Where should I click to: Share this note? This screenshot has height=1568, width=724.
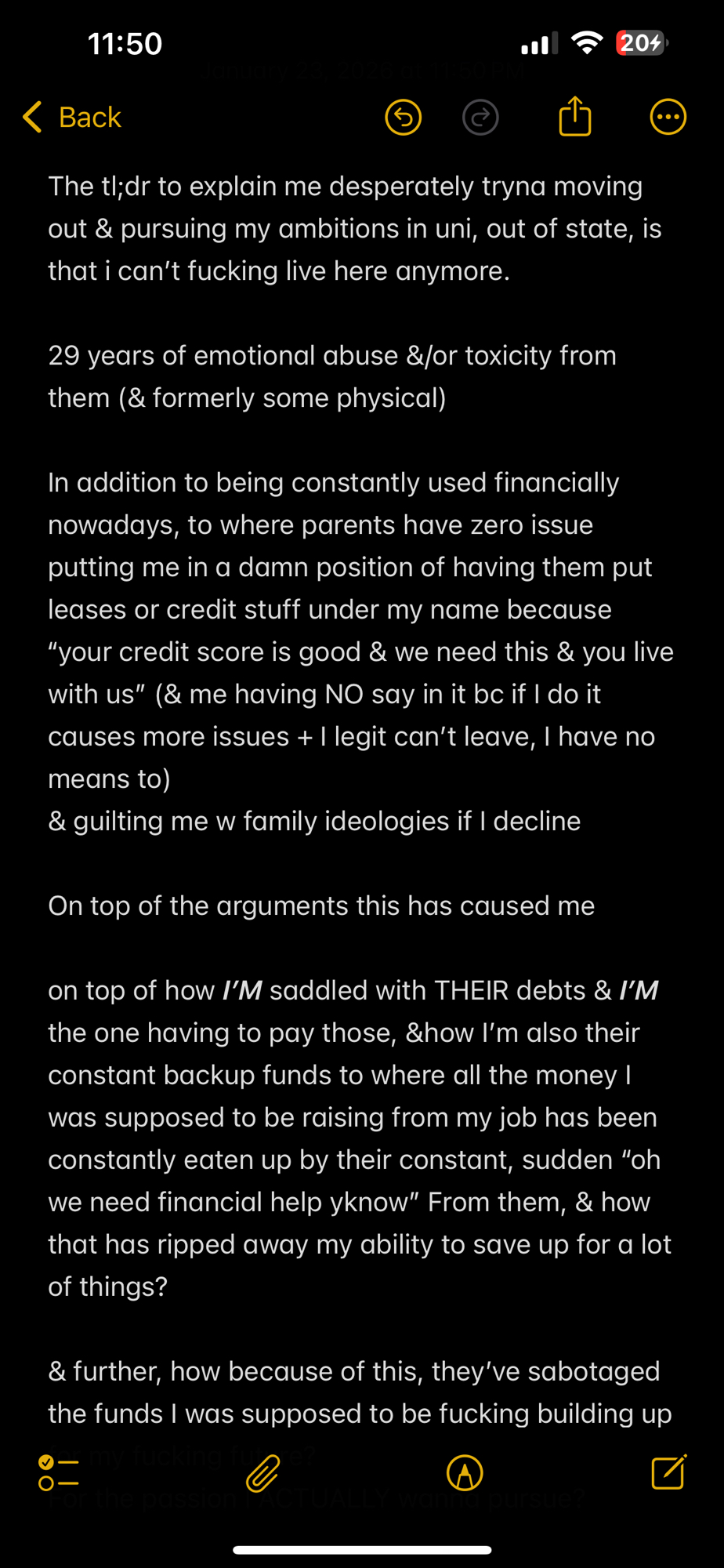click(575, 117)
